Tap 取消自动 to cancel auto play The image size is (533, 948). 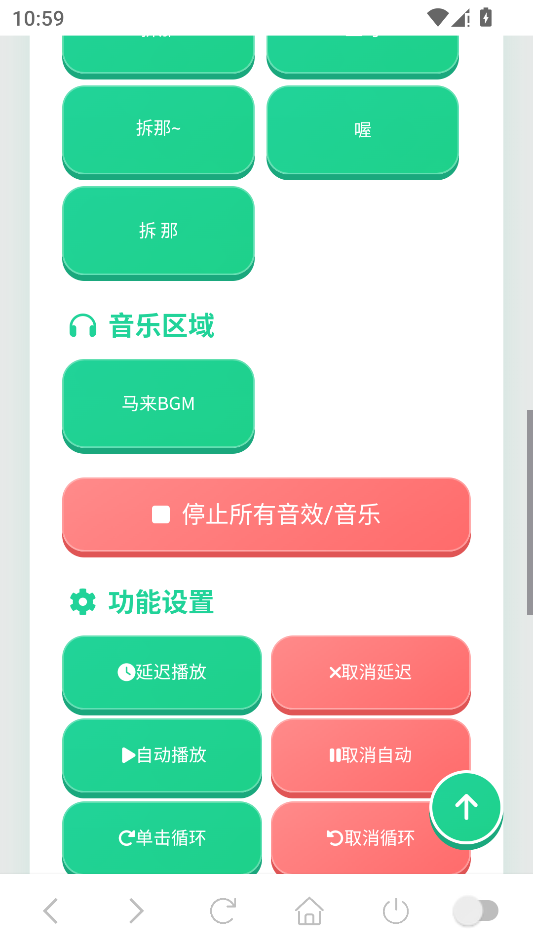click(371, 755)
